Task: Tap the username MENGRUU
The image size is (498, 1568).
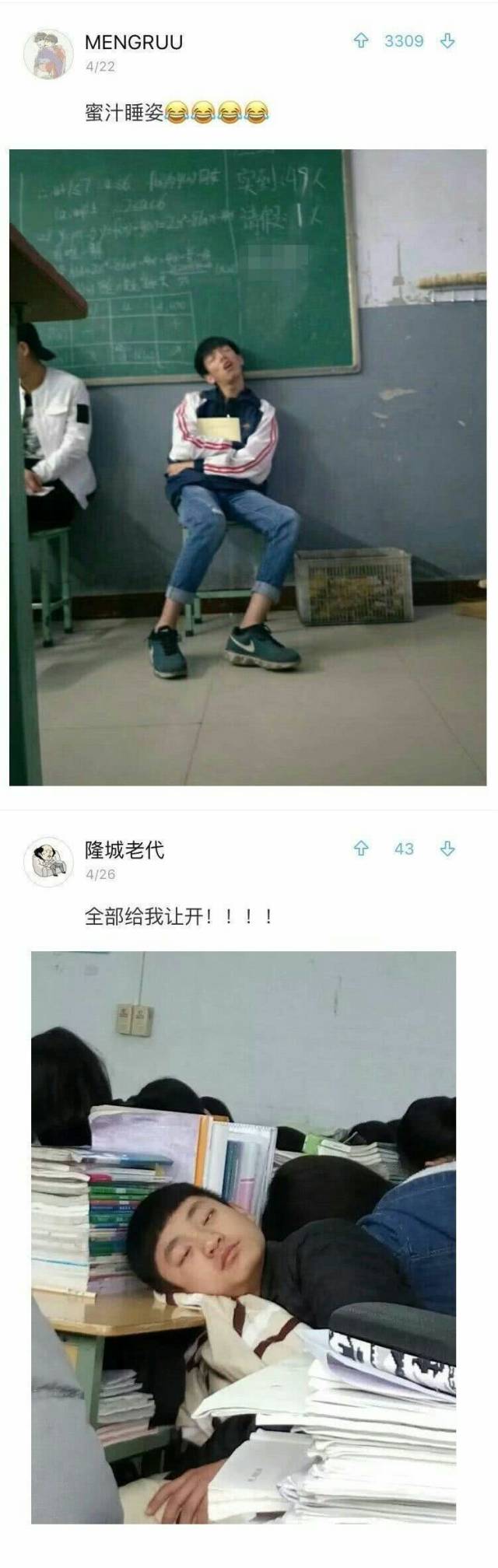Action: pyautogui.click(x=134, y=43)
